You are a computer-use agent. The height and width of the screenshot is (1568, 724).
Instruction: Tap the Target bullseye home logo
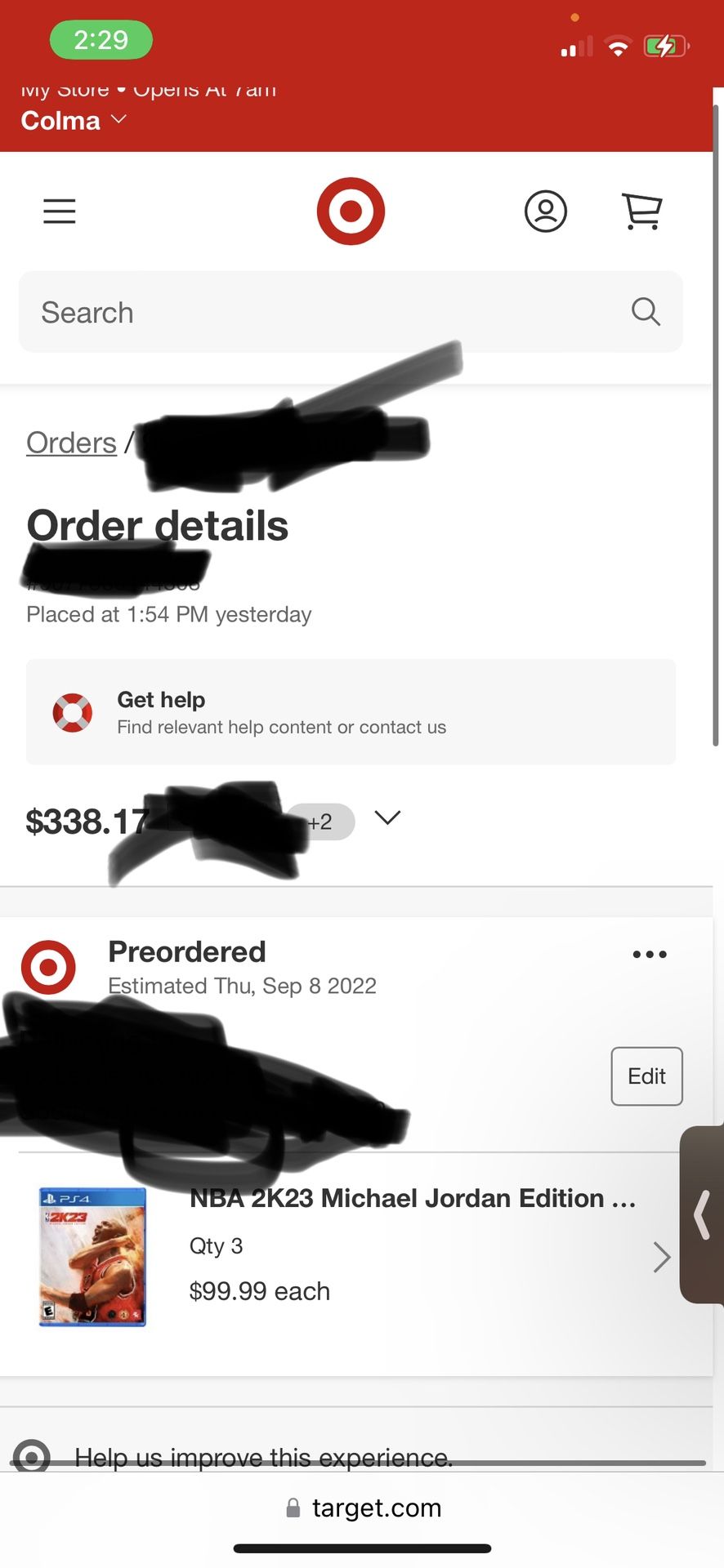351,212
